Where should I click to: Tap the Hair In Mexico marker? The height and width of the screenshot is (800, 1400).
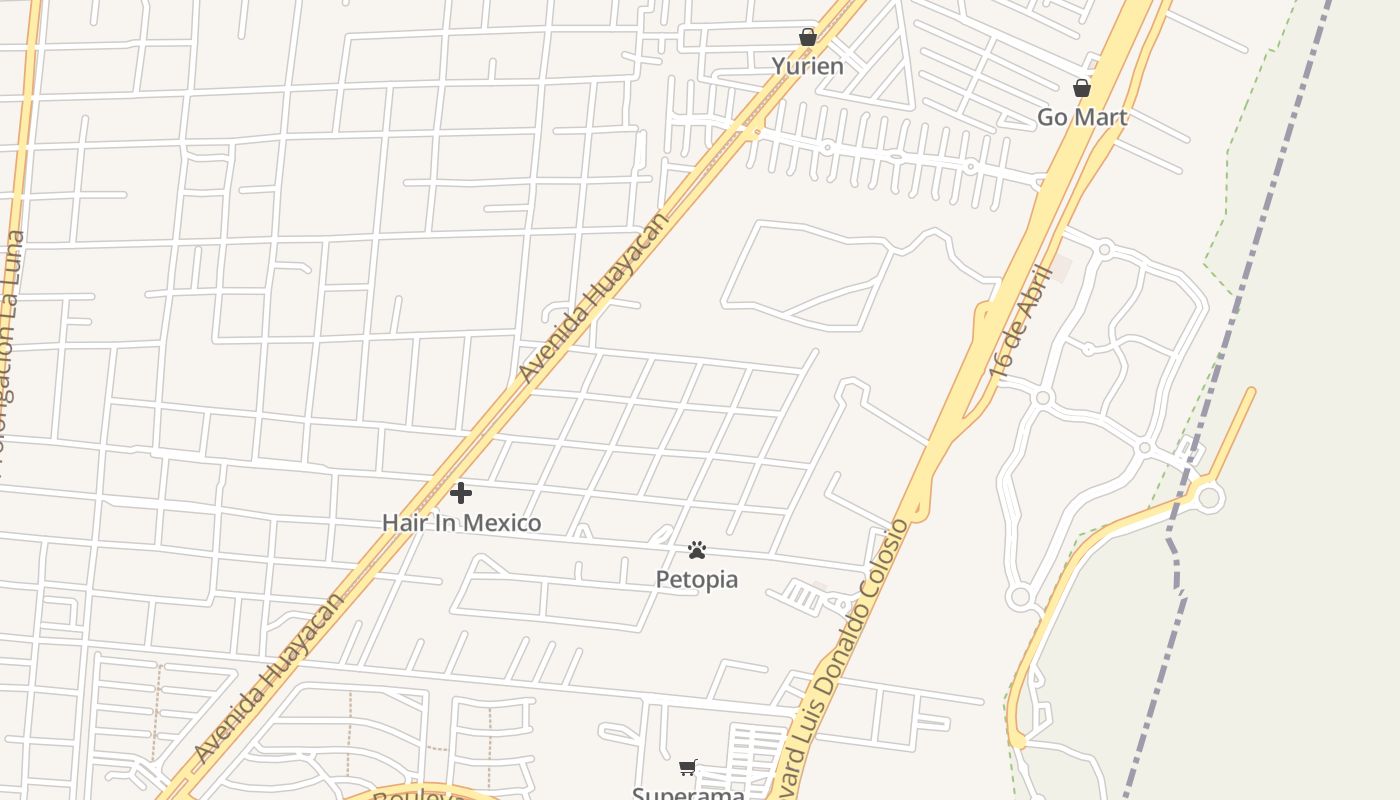[461, 493]
